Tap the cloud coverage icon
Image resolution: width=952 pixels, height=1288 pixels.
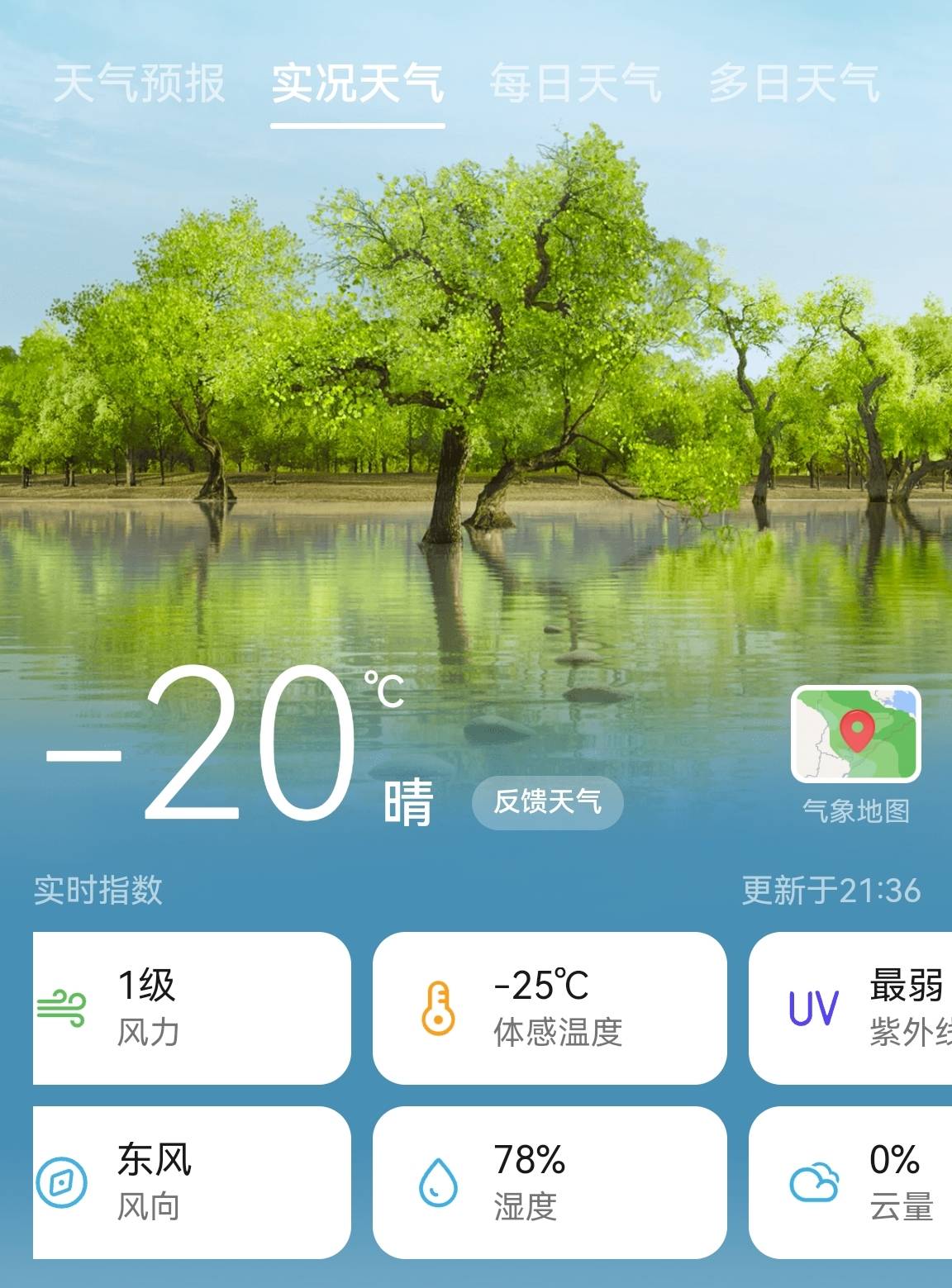814,1181
